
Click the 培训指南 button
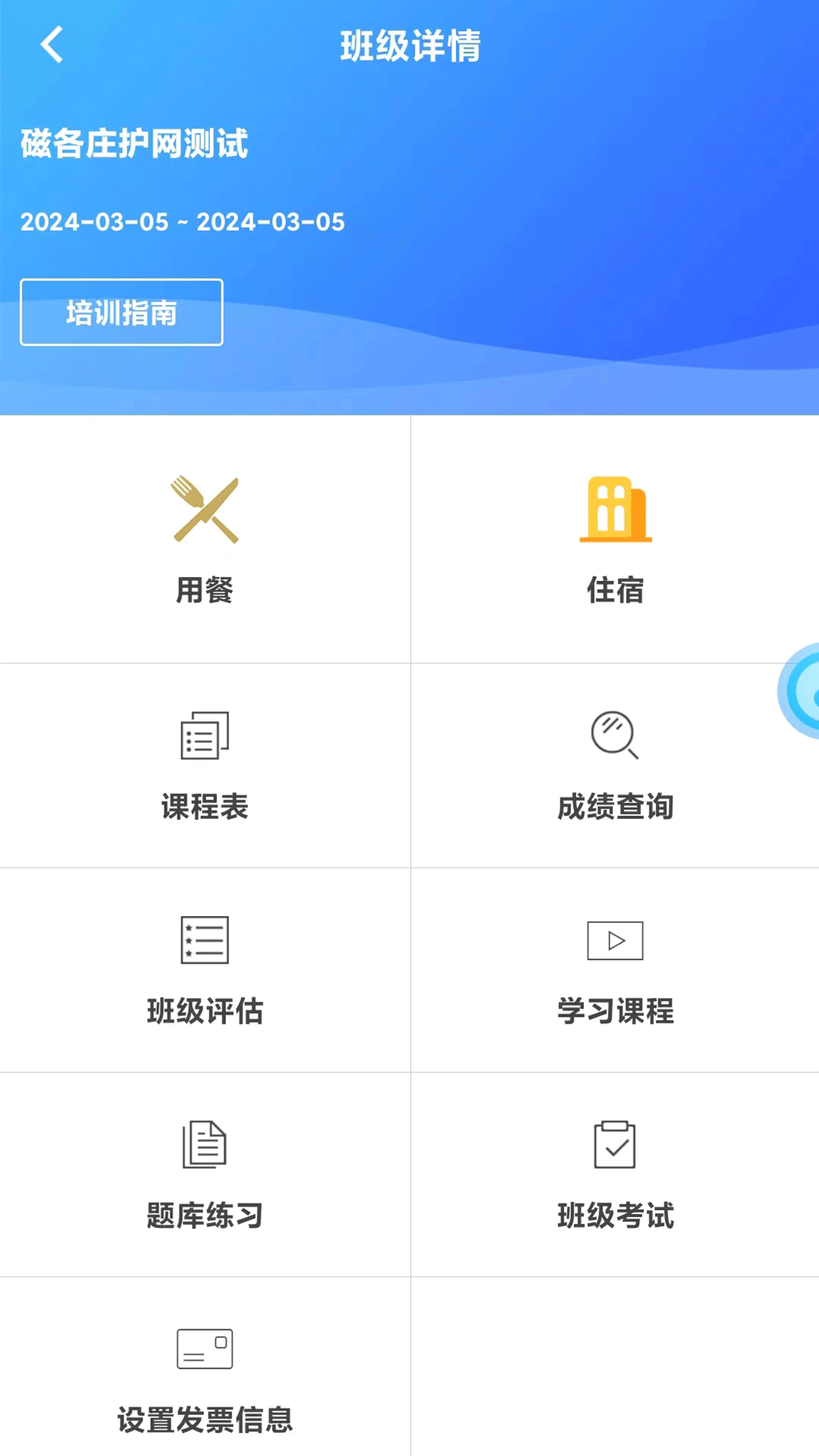(x=121, y=312)
